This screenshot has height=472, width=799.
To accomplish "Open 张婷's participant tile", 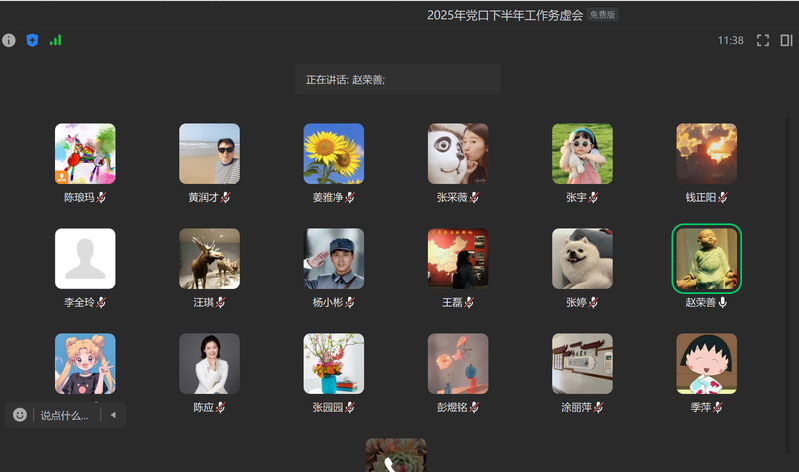I will [582, 259].
